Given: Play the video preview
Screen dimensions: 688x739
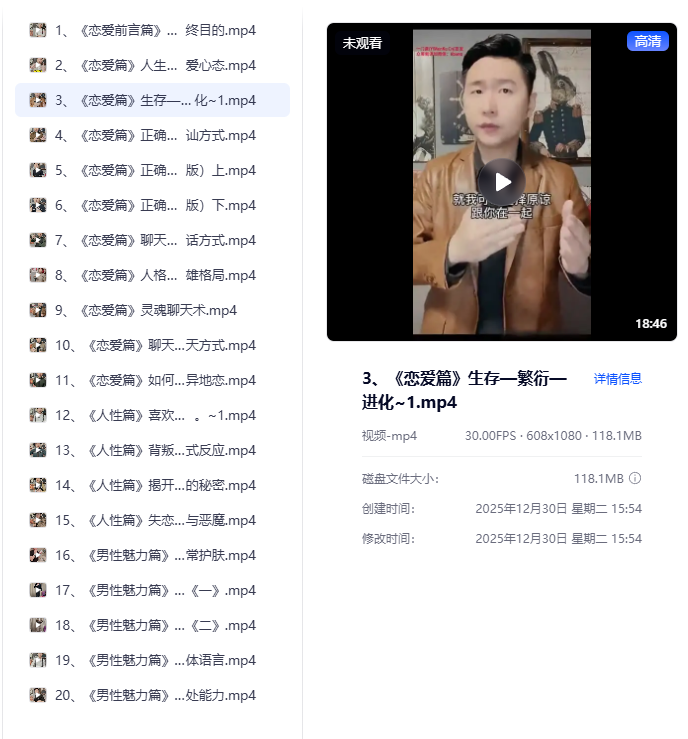Looking at the screenshot, I should [501, 181].
